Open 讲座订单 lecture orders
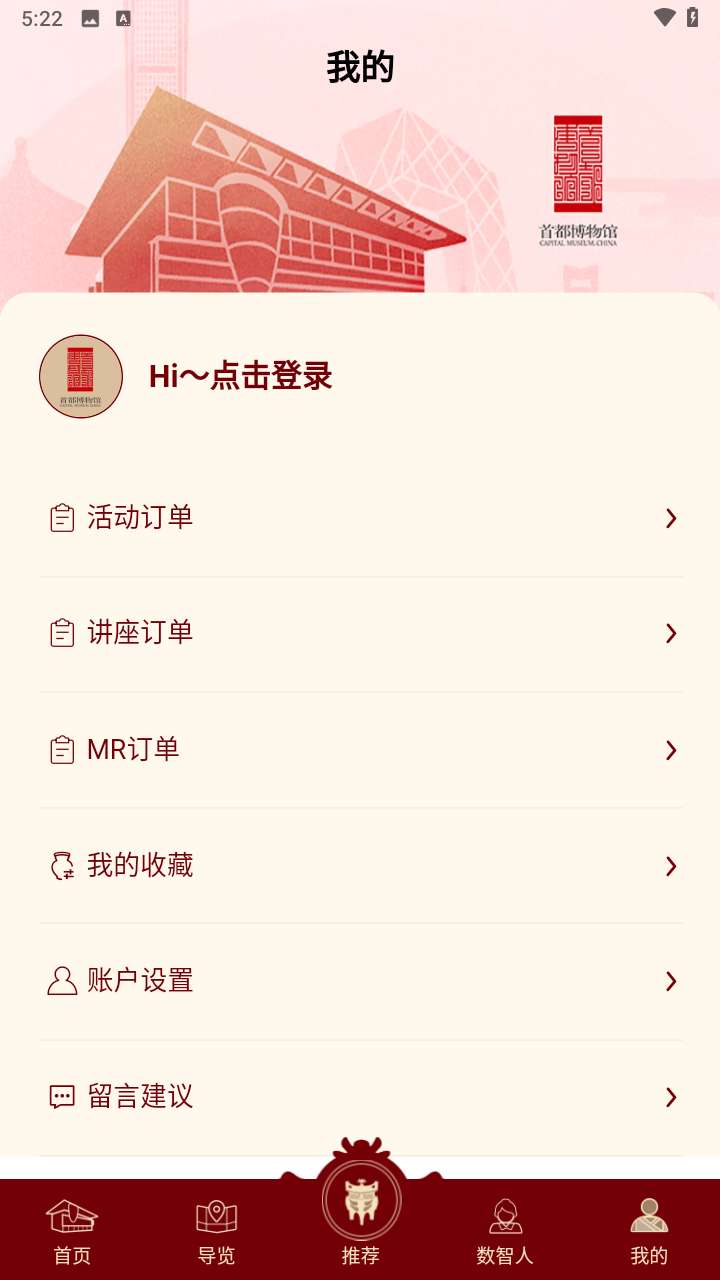 (x=360, y=633)
